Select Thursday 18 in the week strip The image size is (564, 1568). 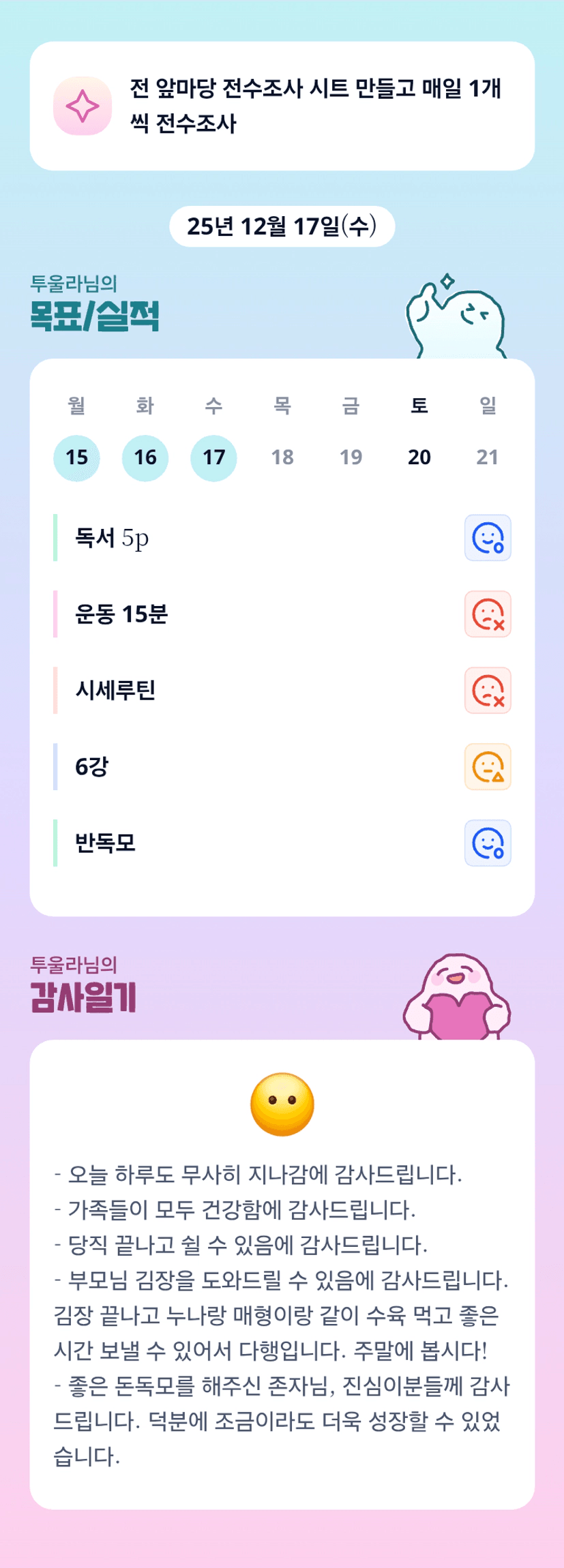click(x=282, y=457)
